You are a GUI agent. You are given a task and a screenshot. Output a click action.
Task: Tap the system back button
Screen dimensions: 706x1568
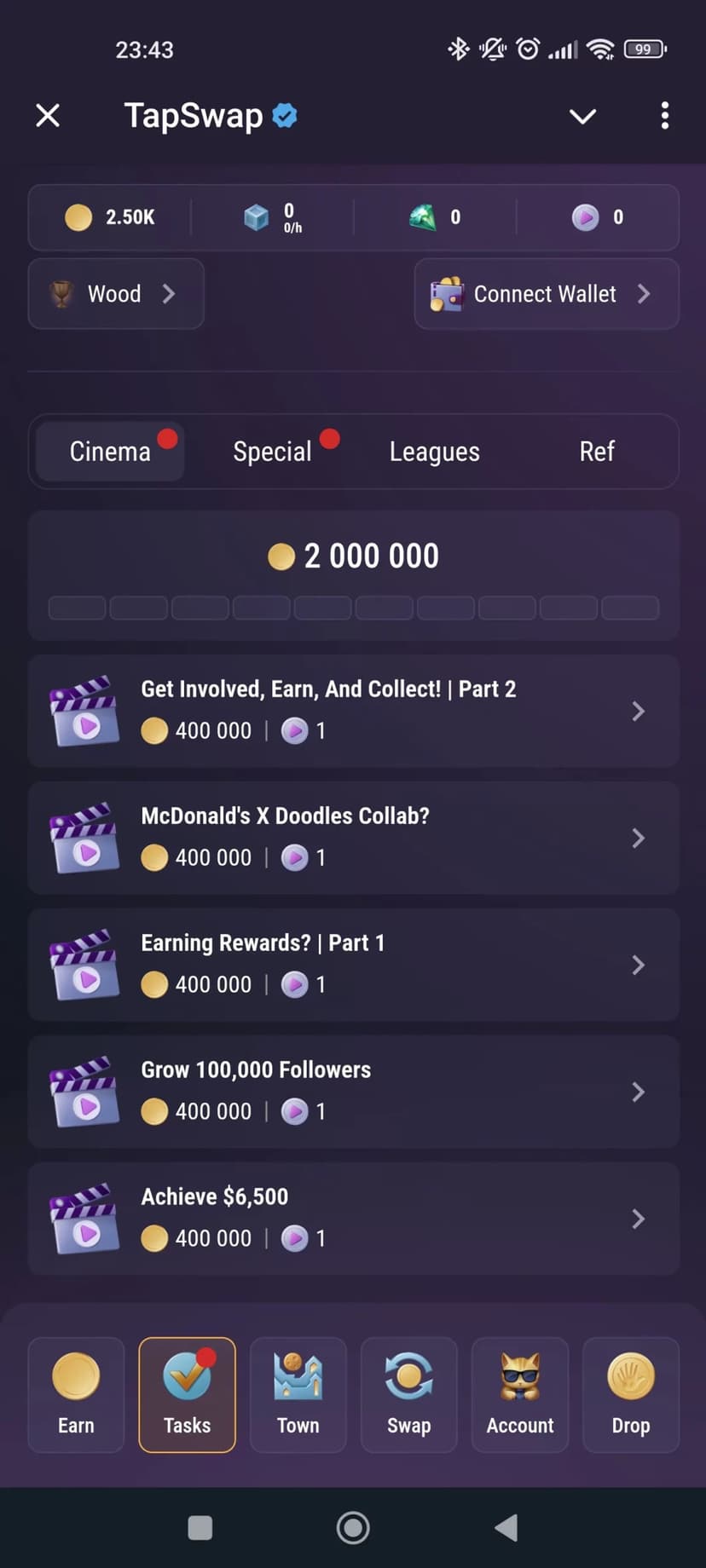[506, 1528]
